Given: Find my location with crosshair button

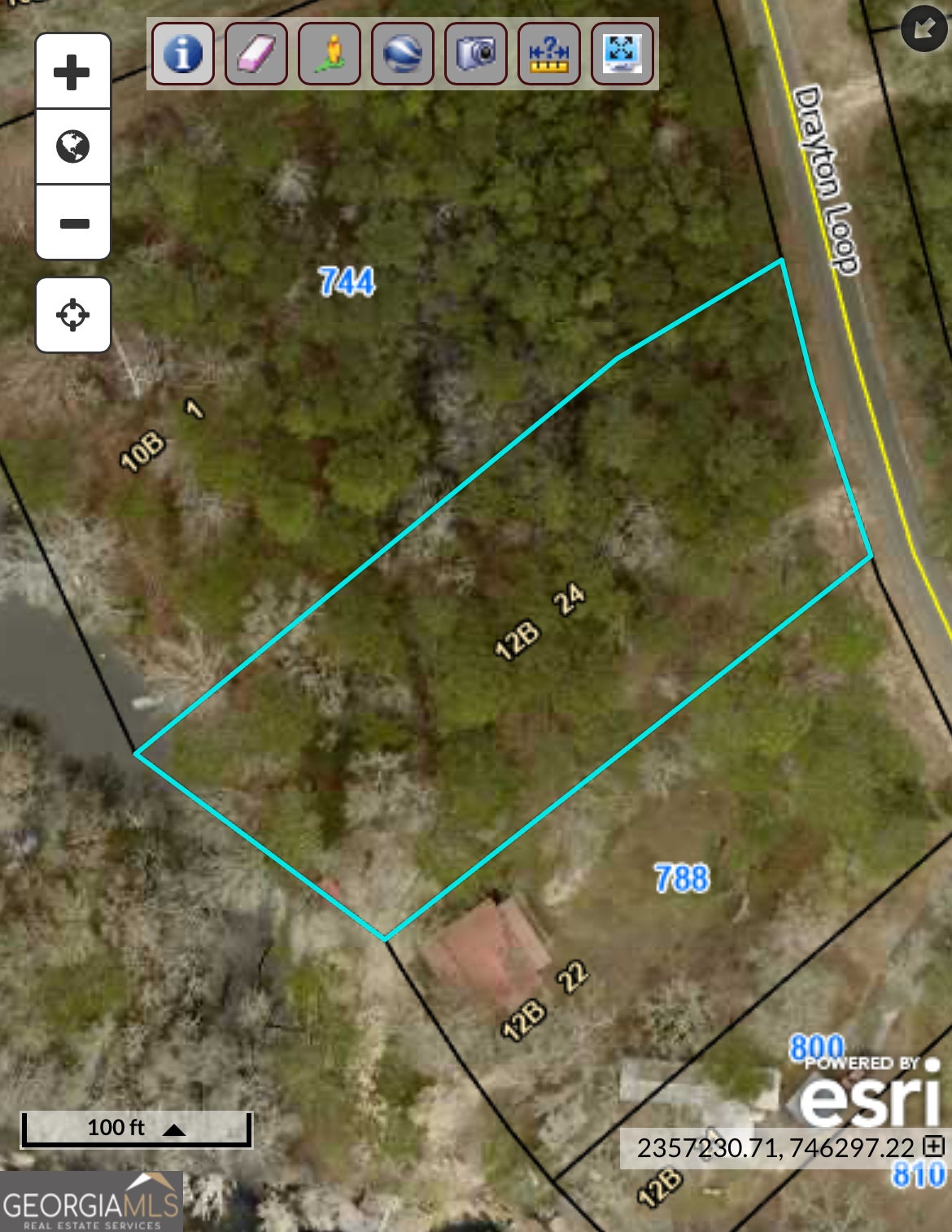Looking at the screenshot, I should coord(72,315).
